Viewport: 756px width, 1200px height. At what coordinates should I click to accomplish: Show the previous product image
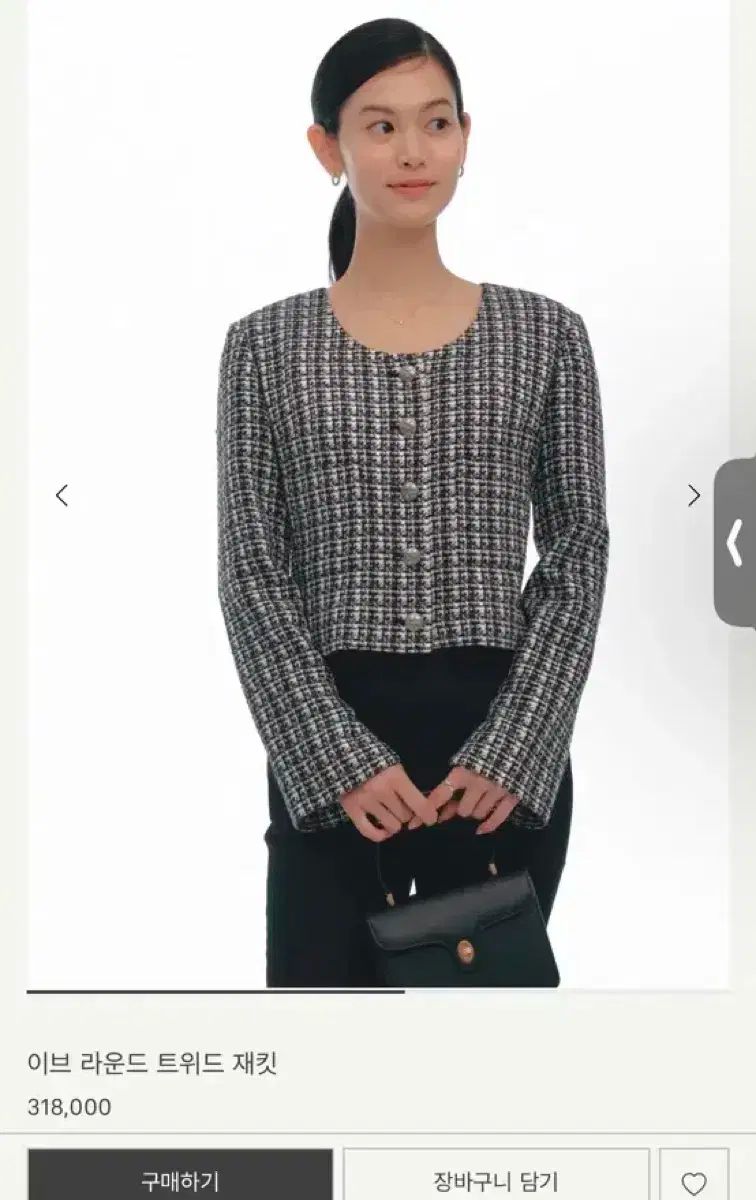click(x=62, y=495)
